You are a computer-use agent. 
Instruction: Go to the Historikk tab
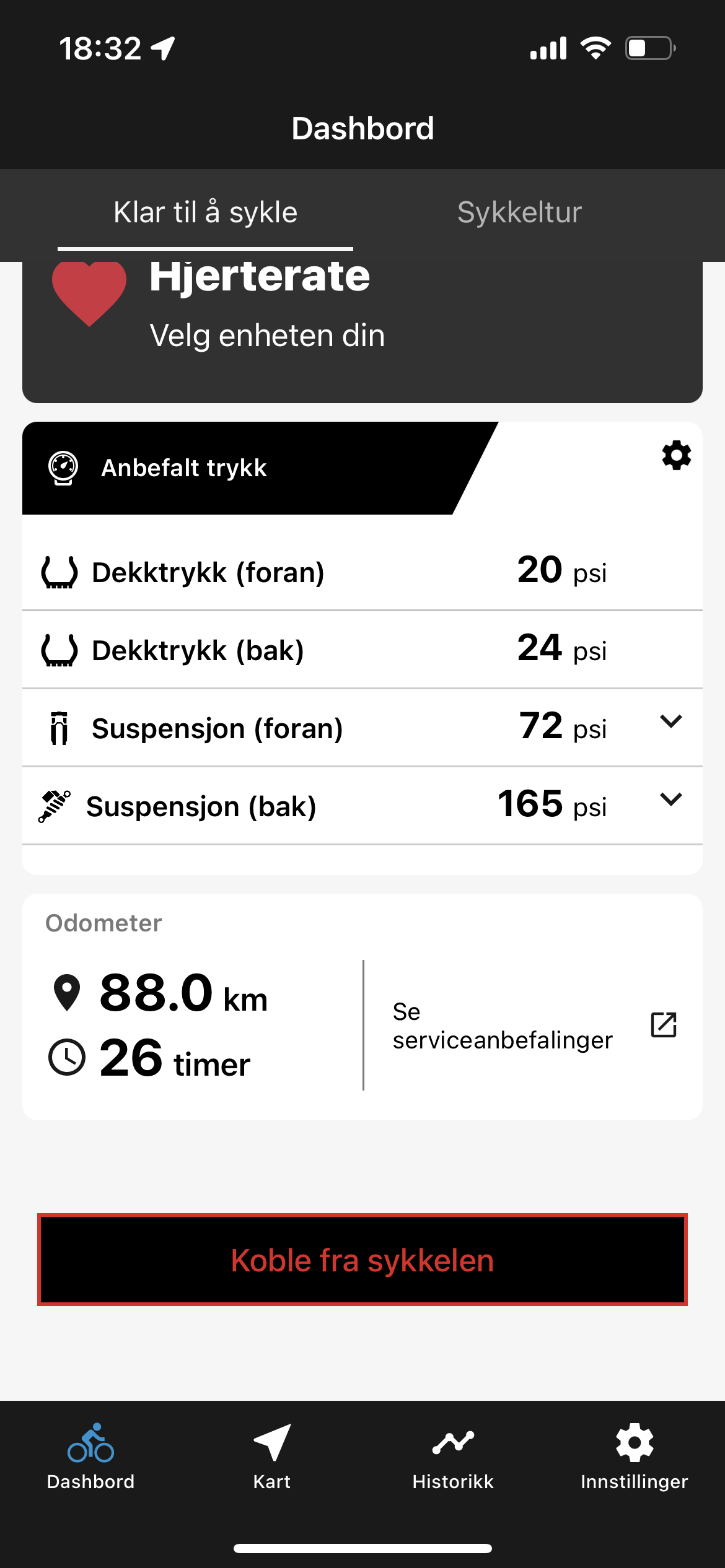[453, 1457]
